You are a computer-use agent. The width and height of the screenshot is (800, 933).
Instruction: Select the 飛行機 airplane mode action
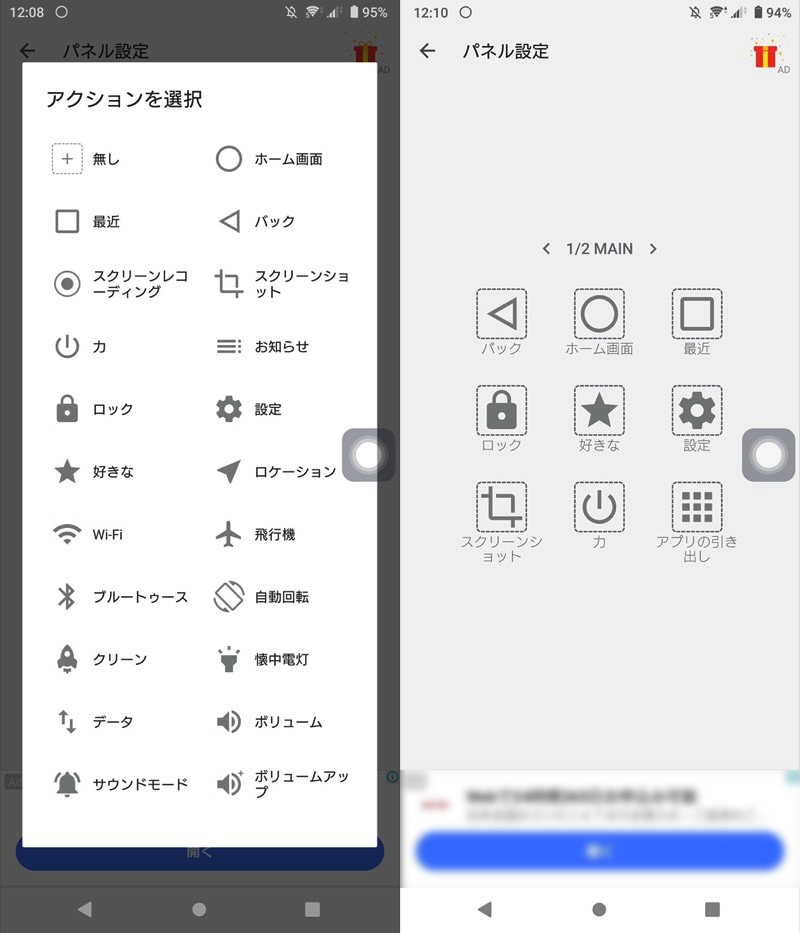(x=260, y=535)
